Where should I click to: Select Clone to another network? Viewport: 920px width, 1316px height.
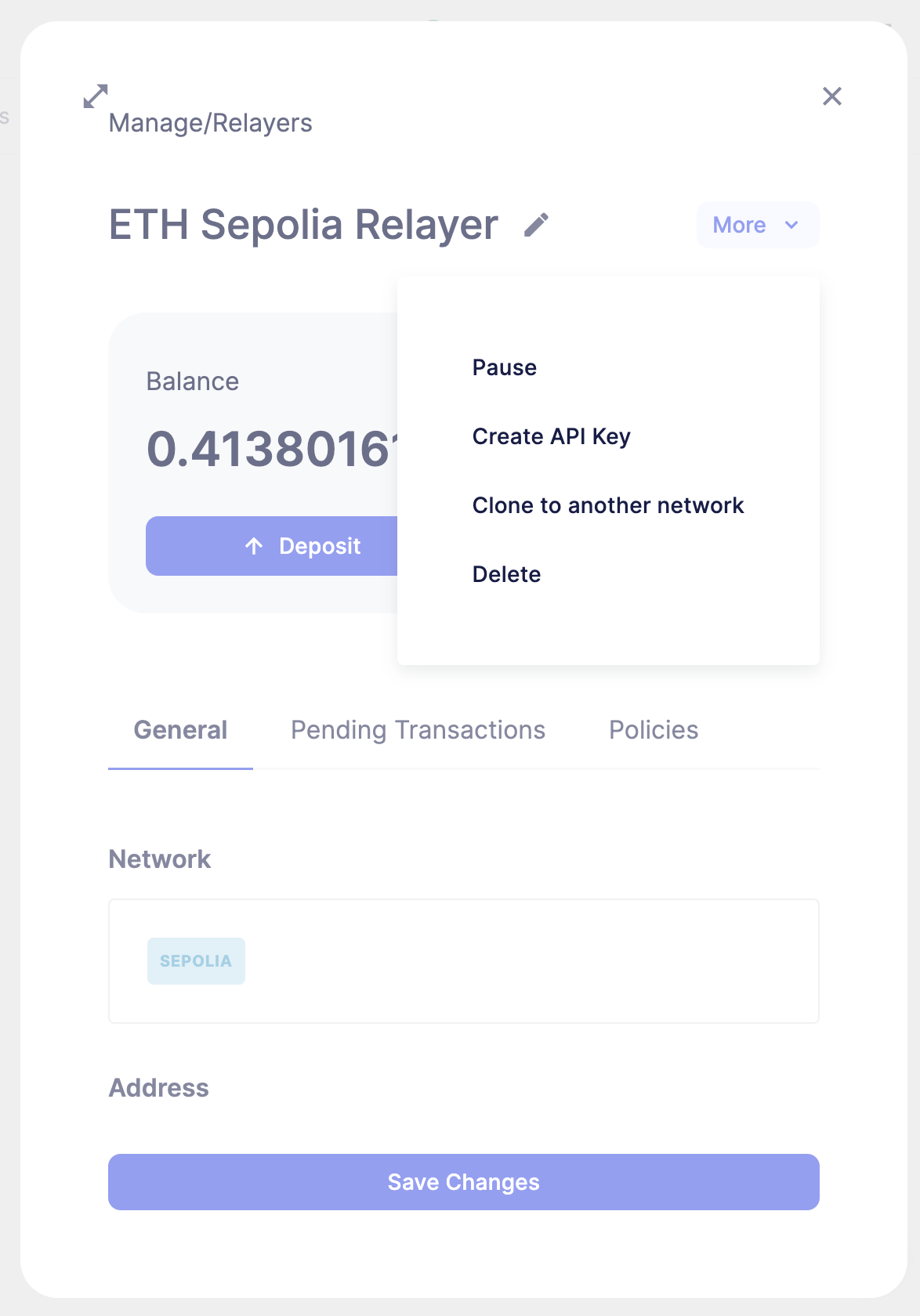(x=608, y=505)
